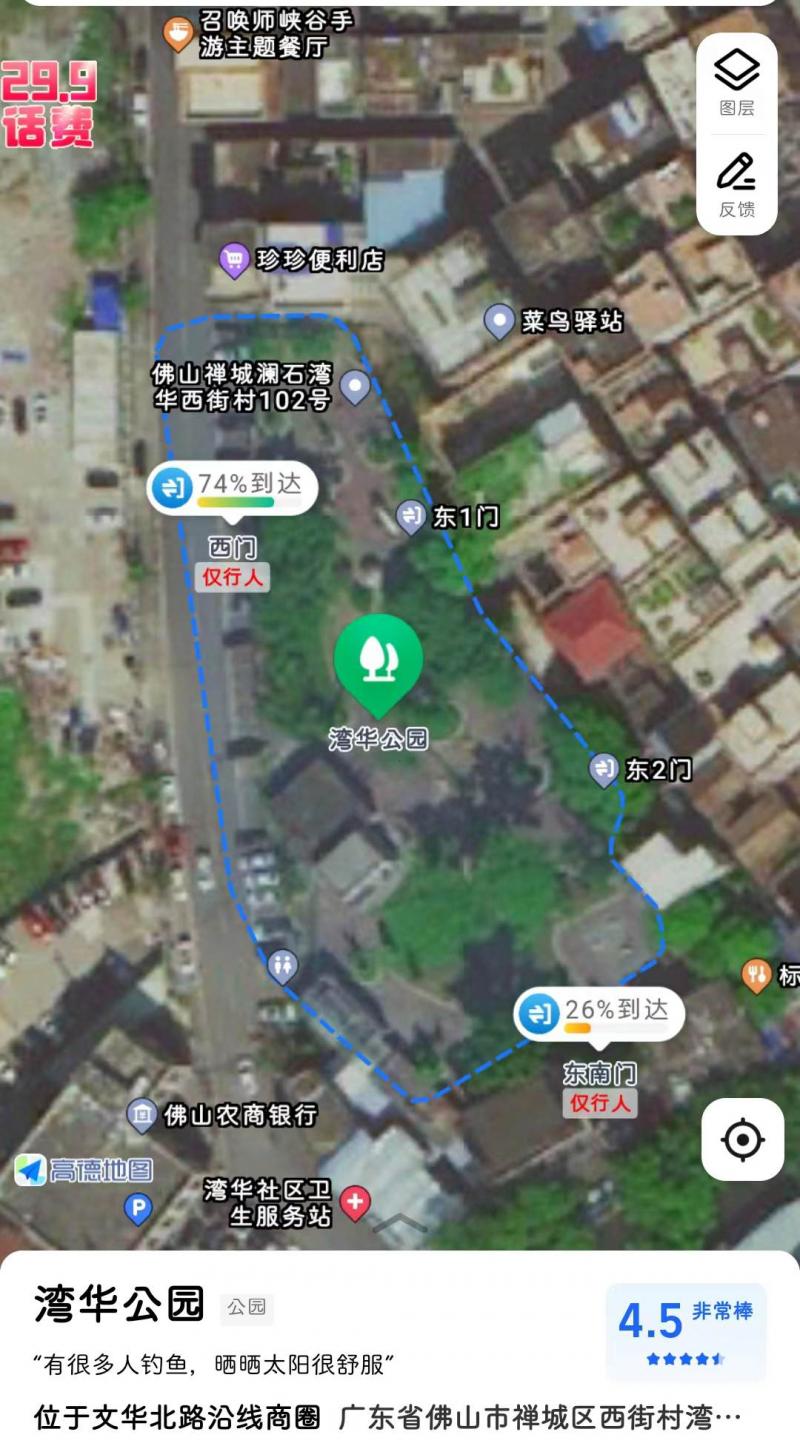800x1446 pixels.
Task: Select the 东1门 gate marker
Action: click(410, 517)
